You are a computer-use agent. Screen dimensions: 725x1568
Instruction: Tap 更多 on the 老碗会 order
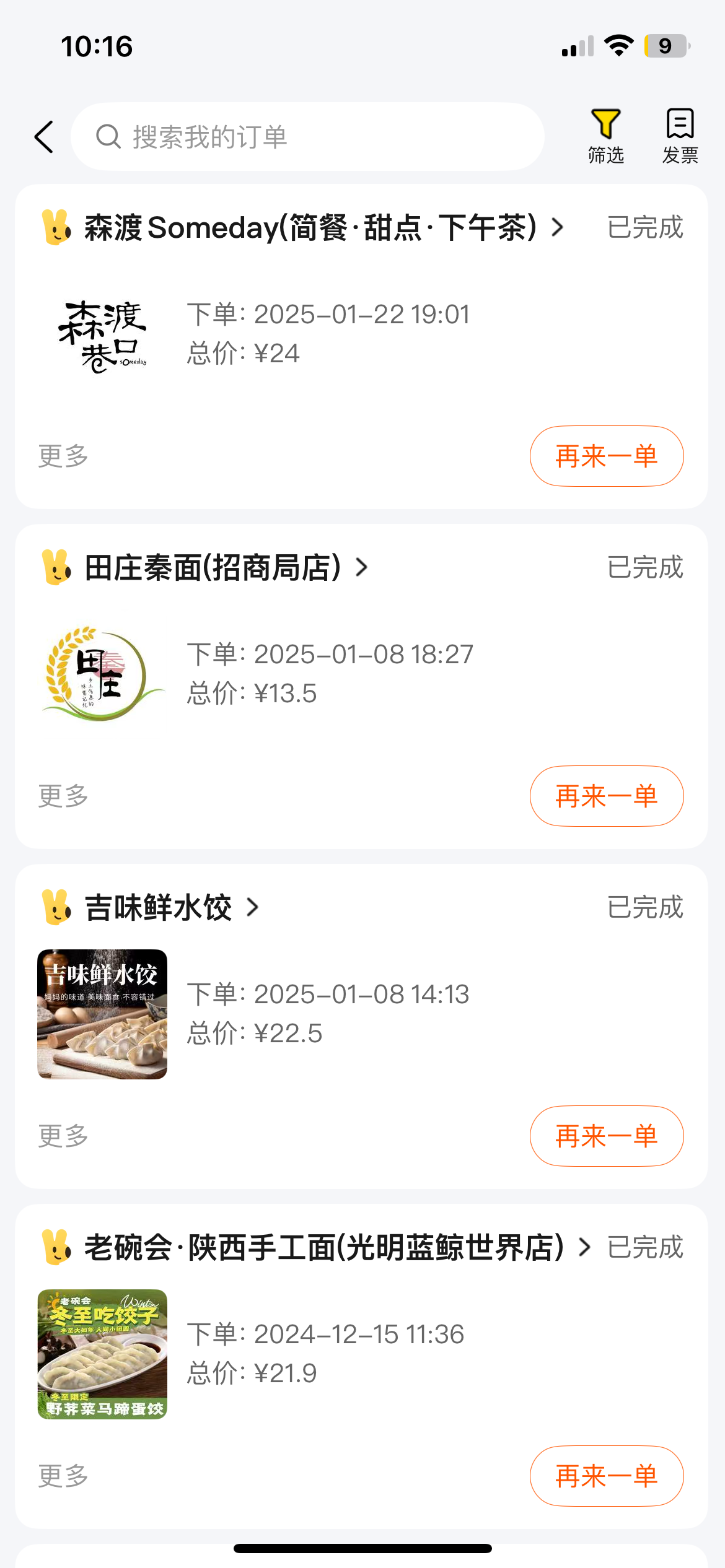point(63,1476)
